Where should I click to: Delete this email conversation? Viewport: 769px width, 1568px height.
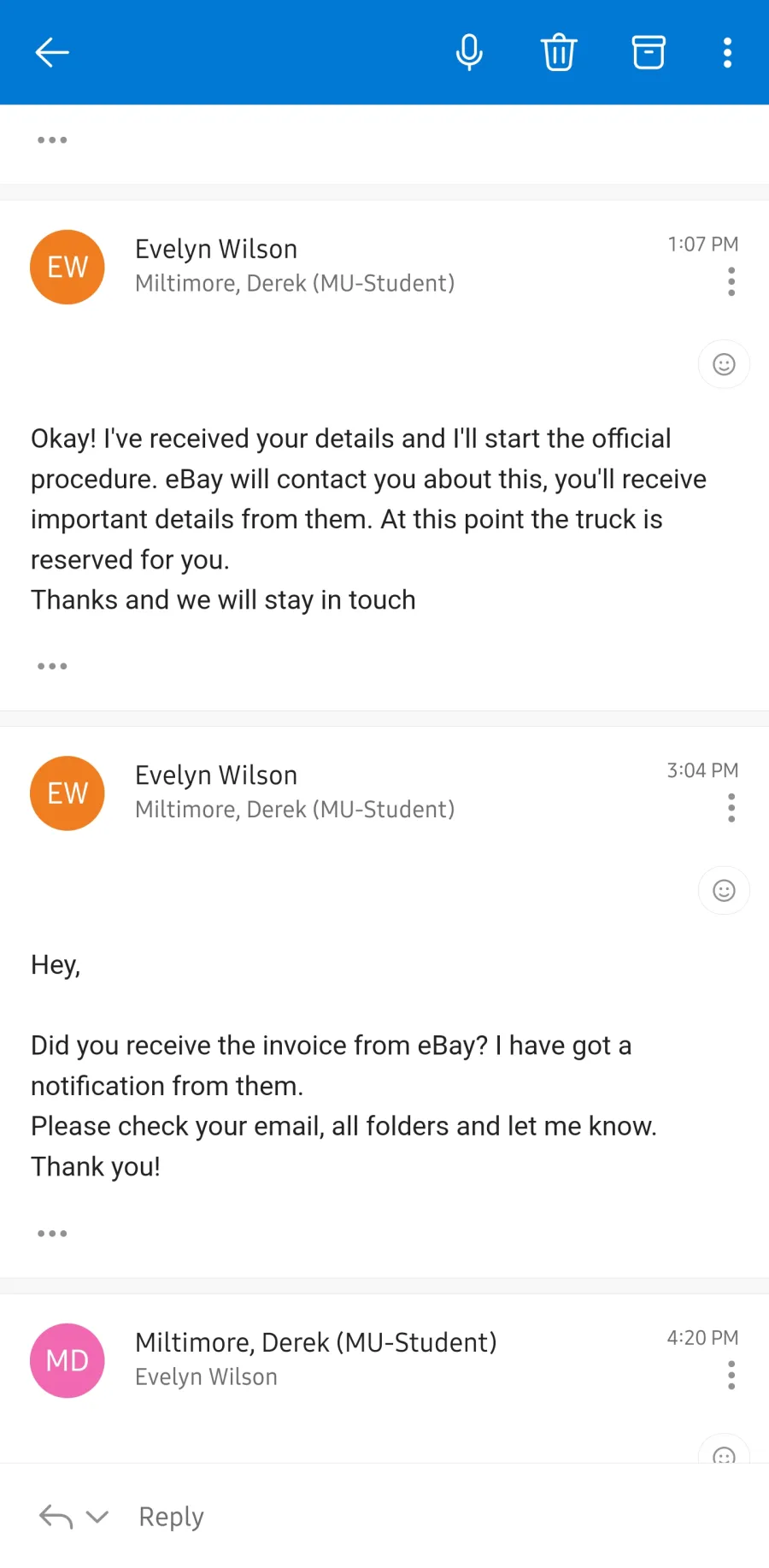pyautogui.click(x=559, y=53)
